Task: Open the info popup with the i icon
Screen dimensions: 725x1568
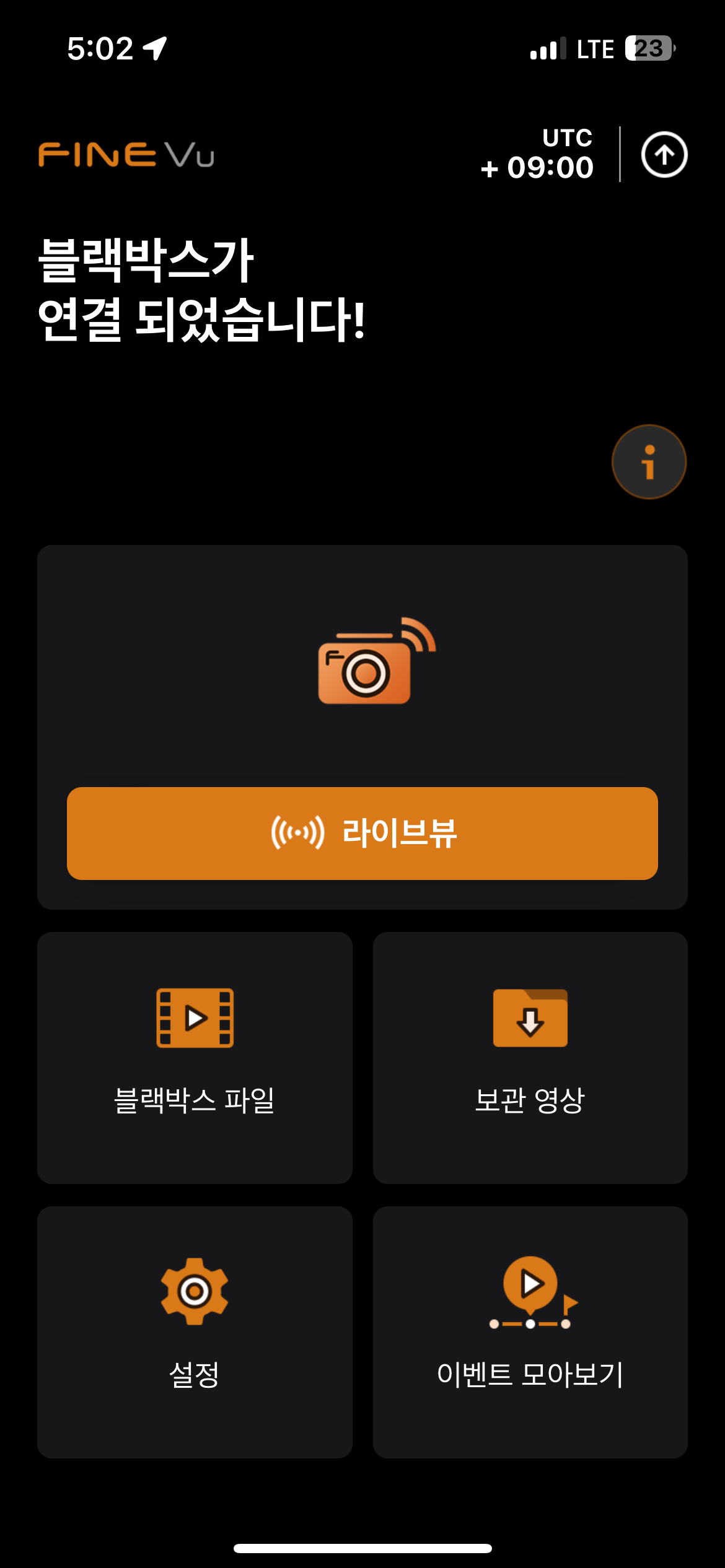Action: [x=648, y=460]
